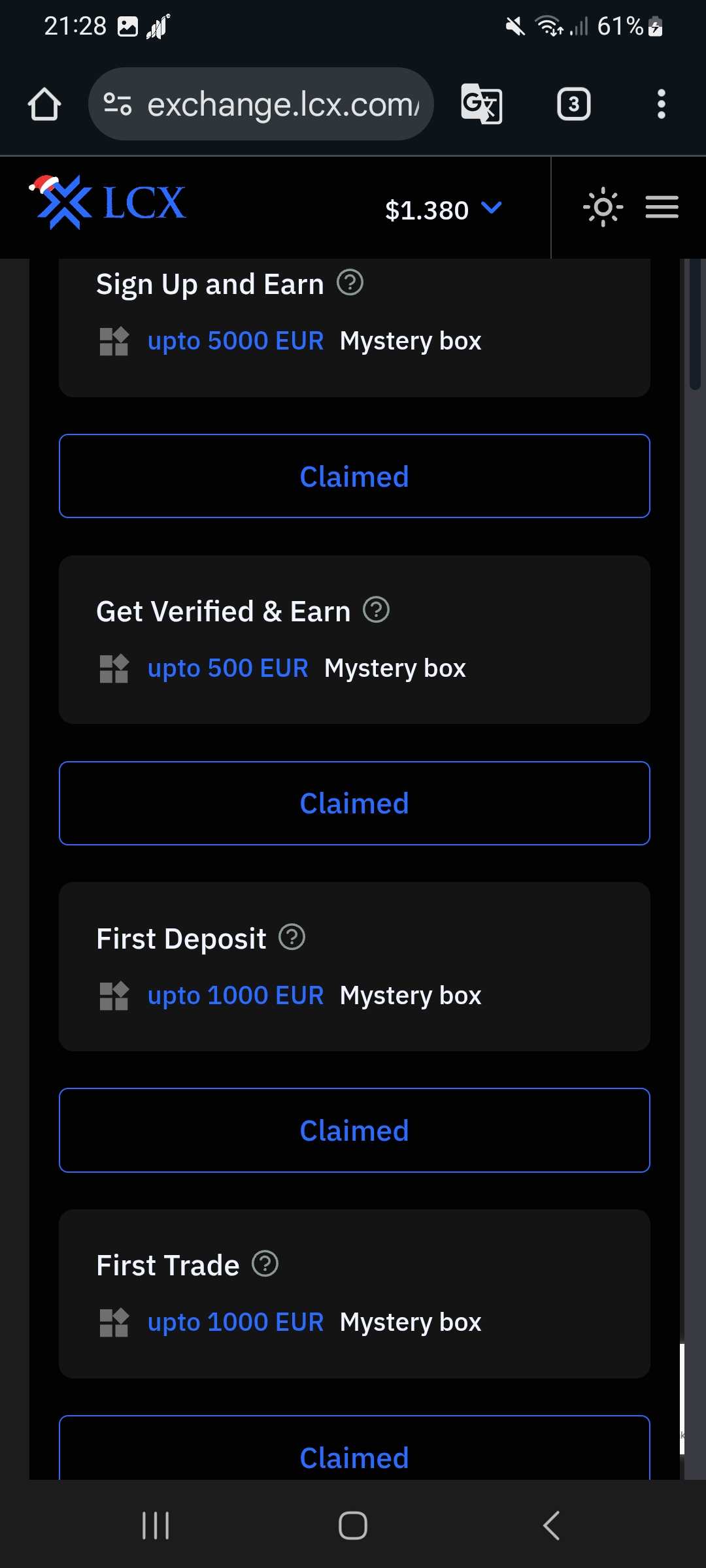706x1568 pixels.
Task: Open recent apps from the navigation bar
Action: (x=156, y=1526)
